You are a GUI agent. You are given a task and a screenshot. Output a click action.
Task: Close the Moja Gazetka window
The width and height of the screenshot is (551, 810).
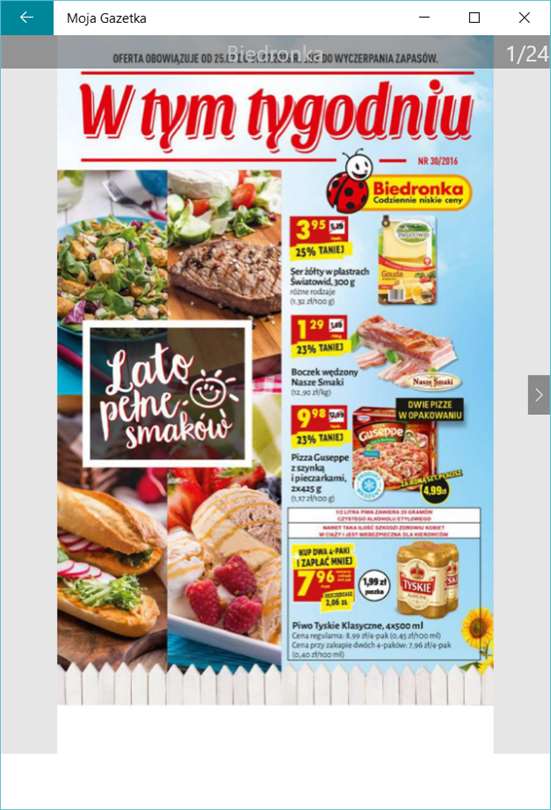click(524, 18)
